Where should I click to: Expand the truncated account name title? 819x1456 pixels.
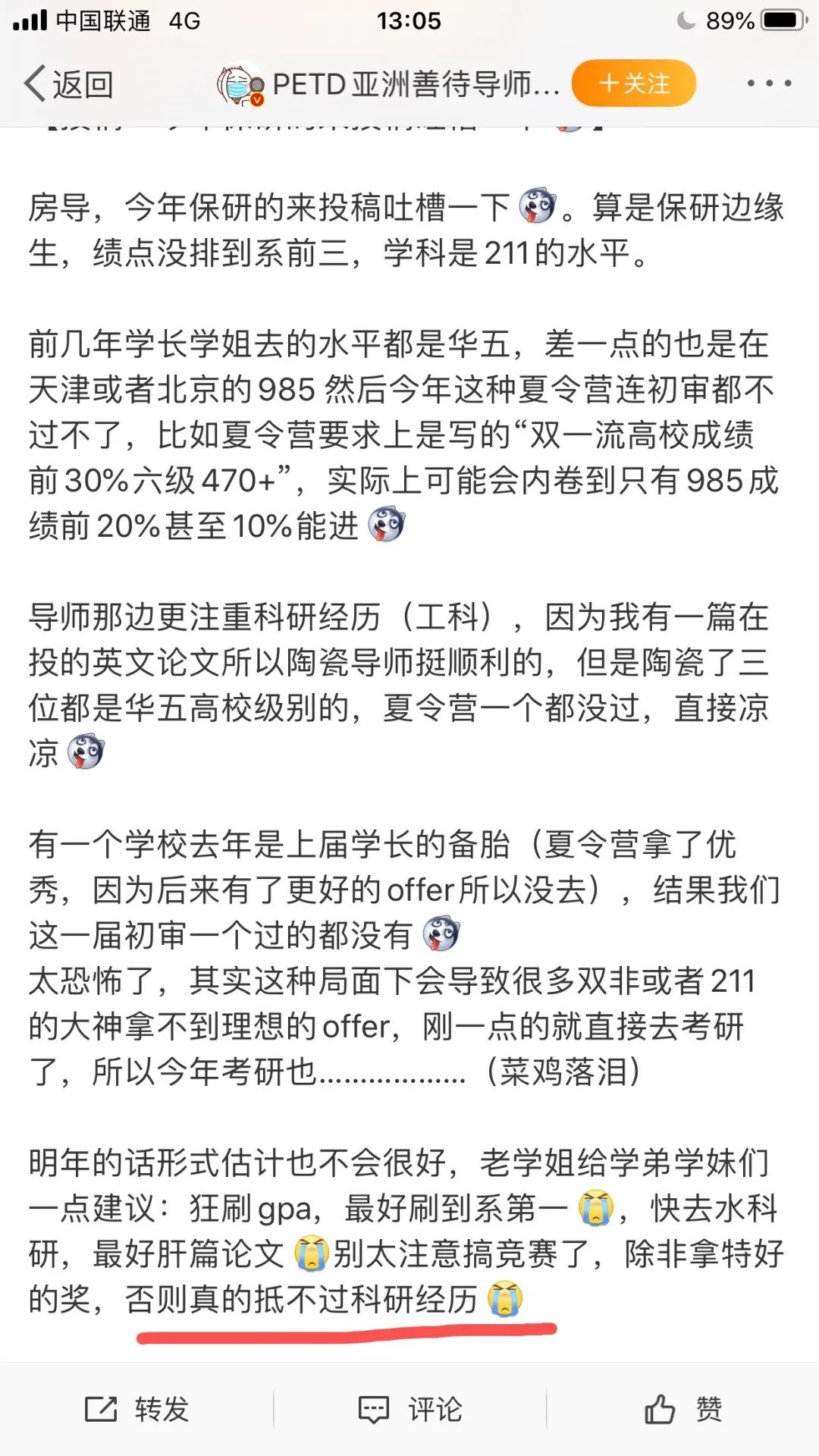[417, 83]
